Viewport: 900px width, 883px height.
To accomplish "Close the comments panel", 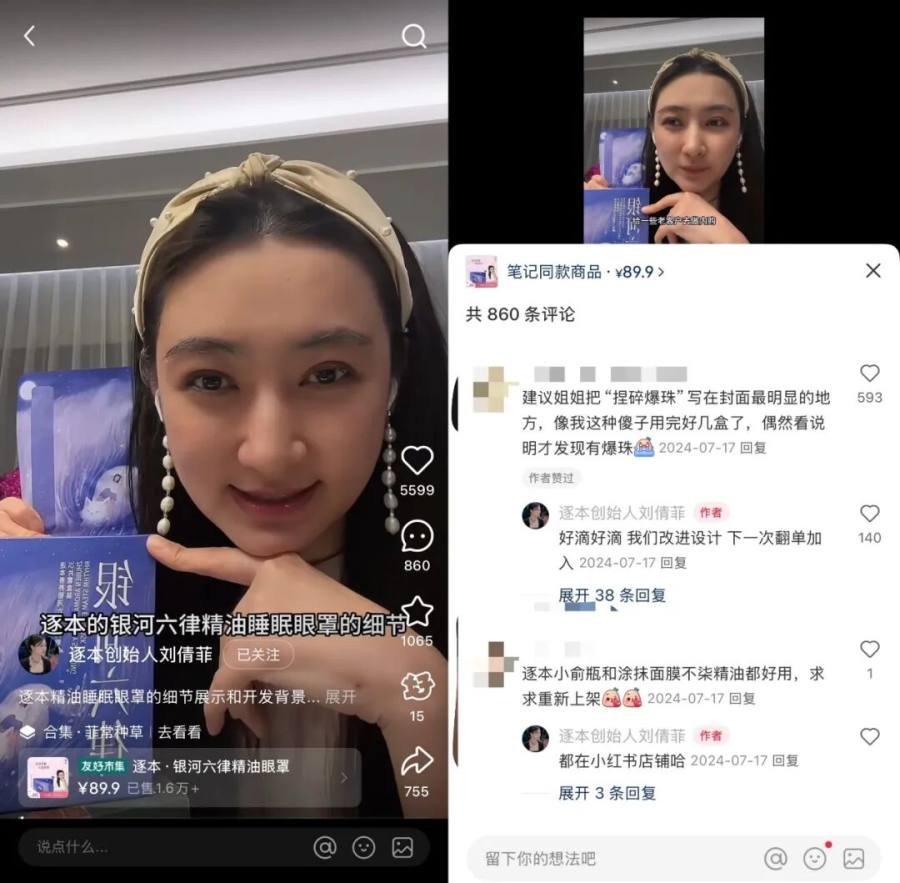I will [x=872, y=271].
